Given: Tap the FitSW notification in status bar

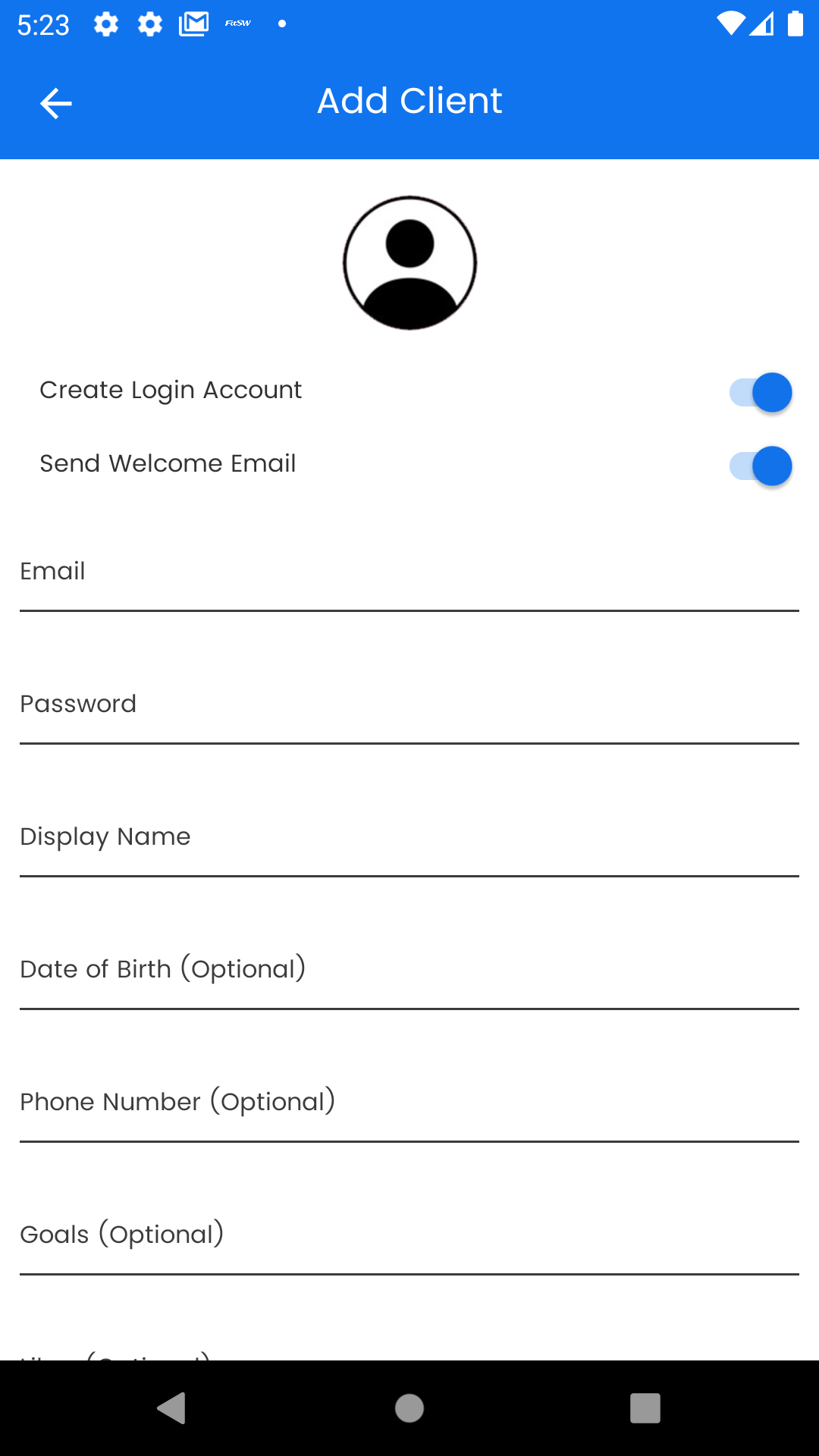Looking at the screenshot, I should (x=237, y=24).
